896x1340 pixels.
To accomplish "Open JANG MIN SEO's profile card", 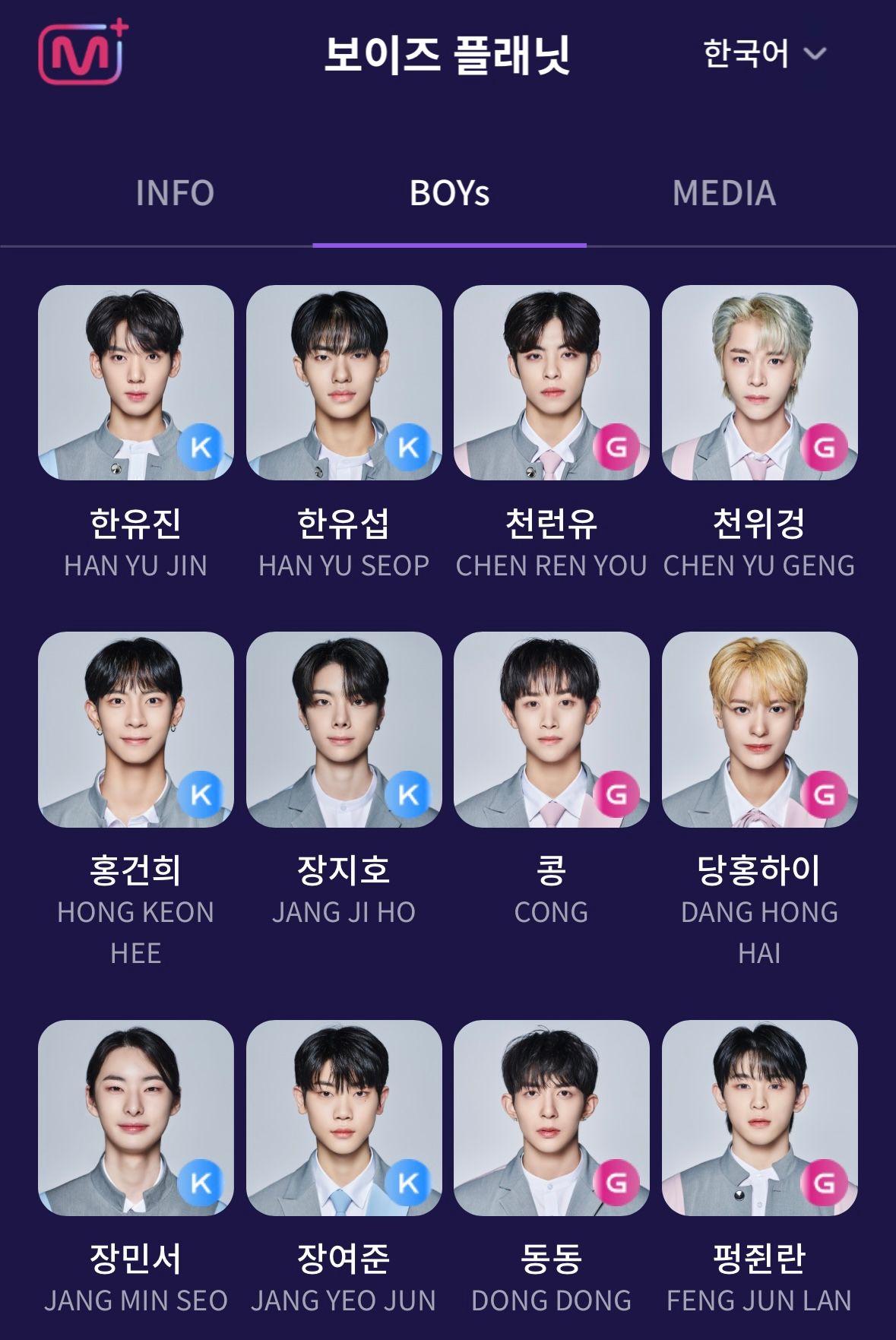I will 136,1118.
